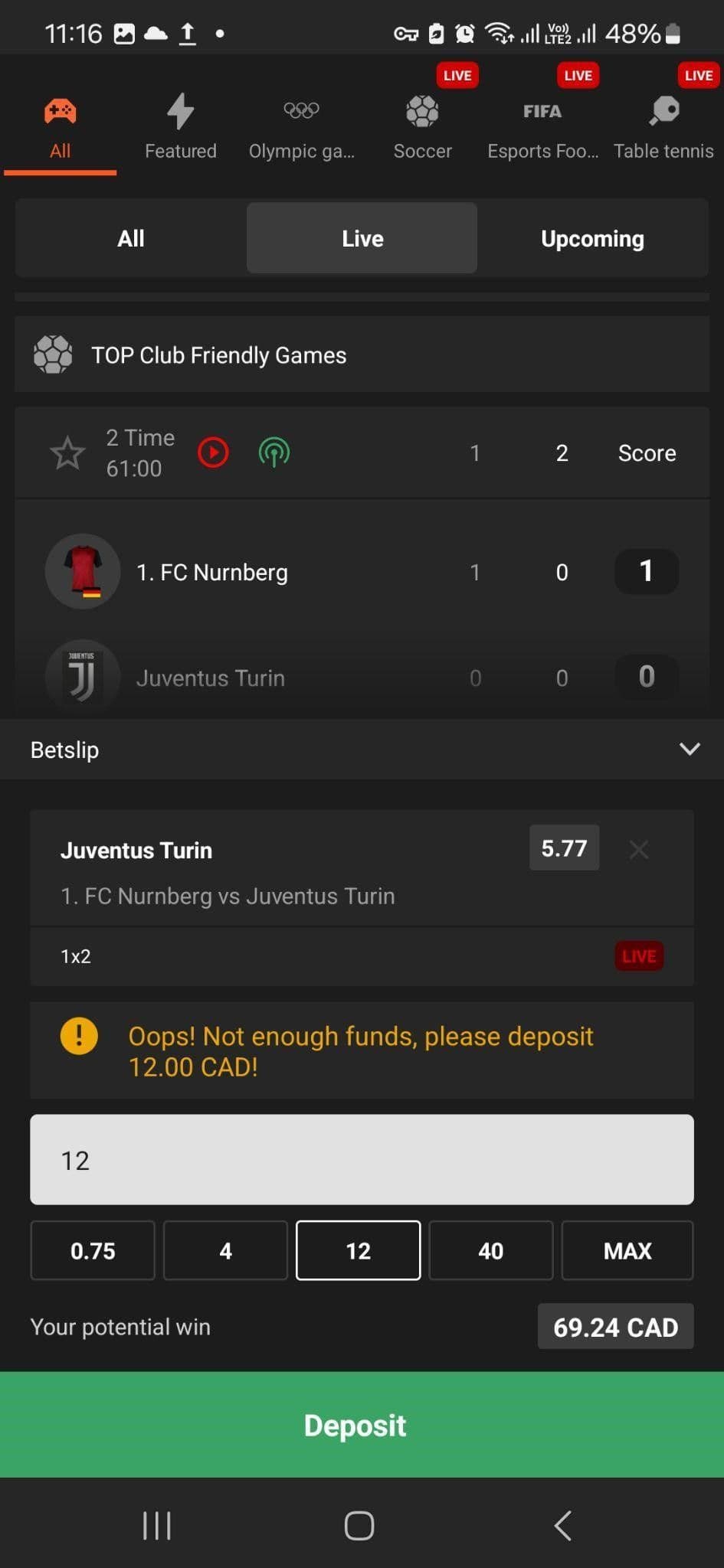Select the Score market button
Image resolution: width=724 pixels, height=1568 pixels.
[647, 452]
